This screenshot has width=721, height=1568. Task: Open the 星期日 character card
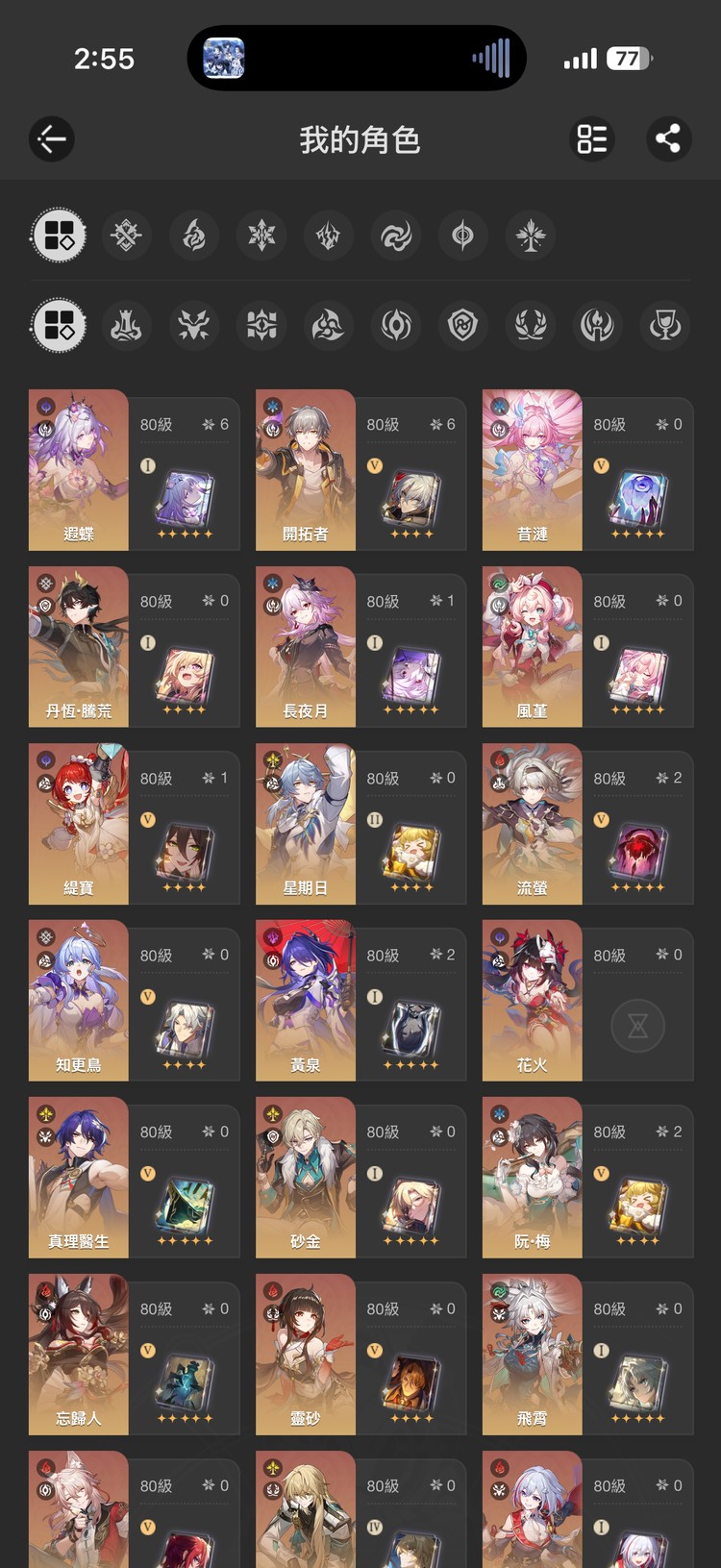tap(360, 824)
